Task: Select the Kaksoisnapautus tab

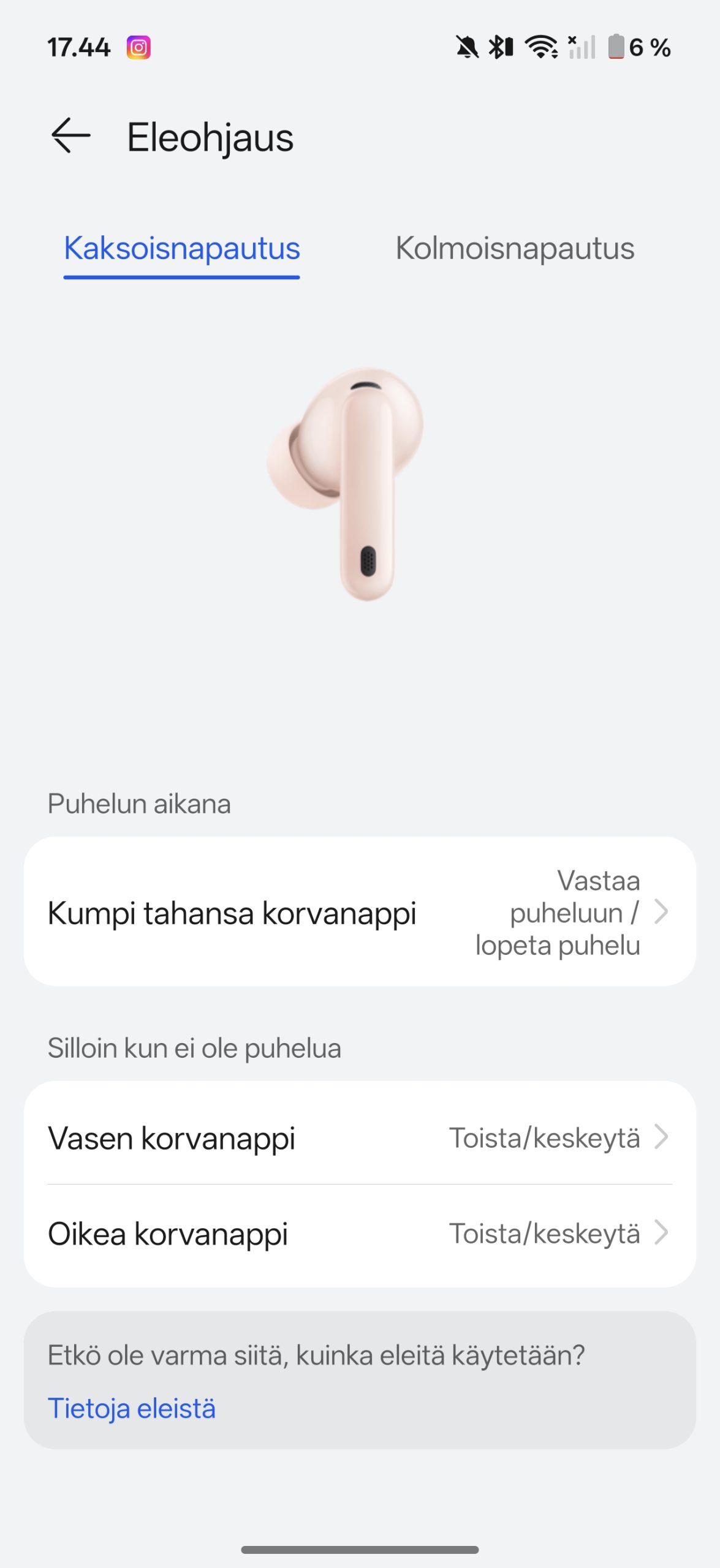Action: [x=182, y=249]
